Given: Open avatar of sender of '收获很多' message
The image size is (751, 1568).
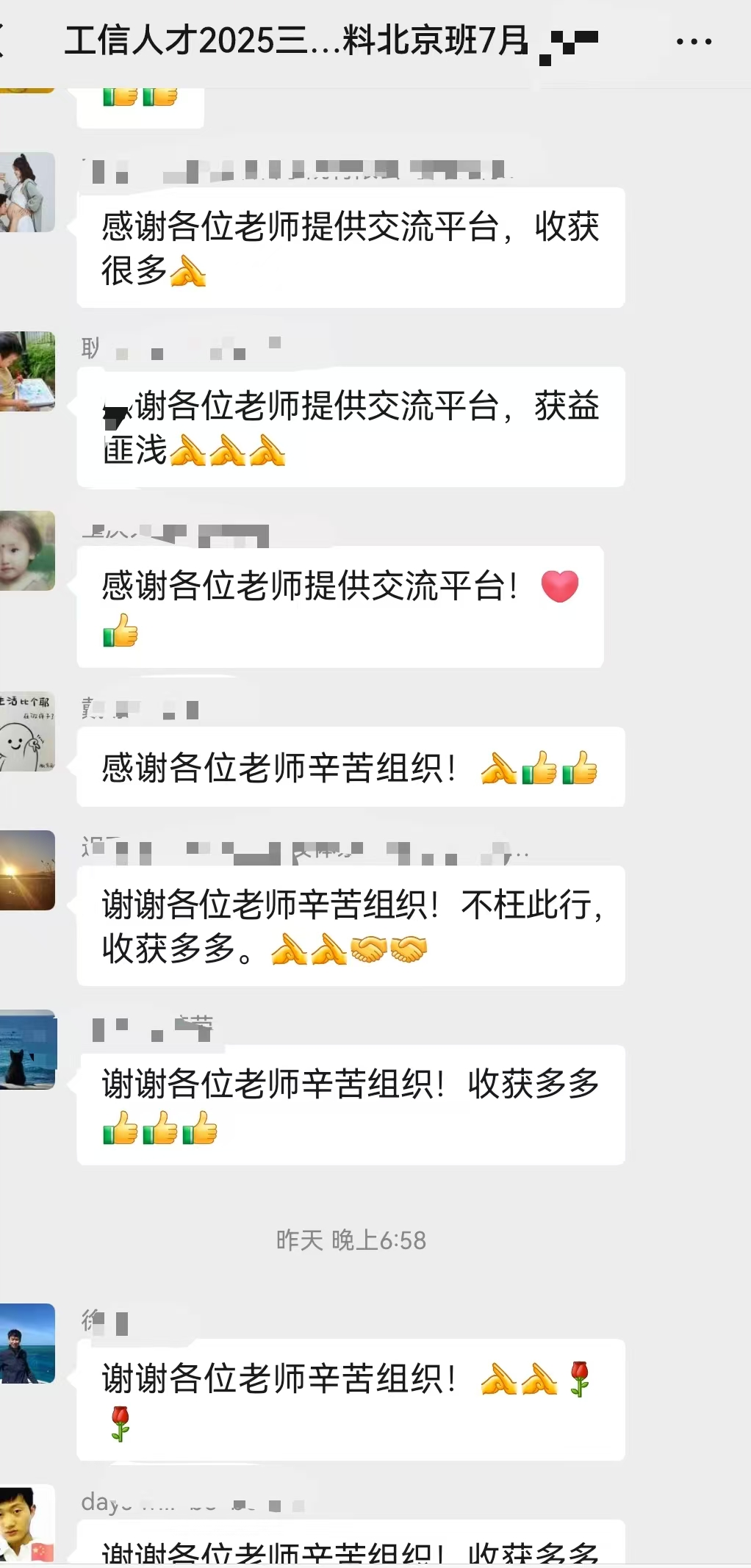Looking at the screenshot, I should click(x=26, y=193).
